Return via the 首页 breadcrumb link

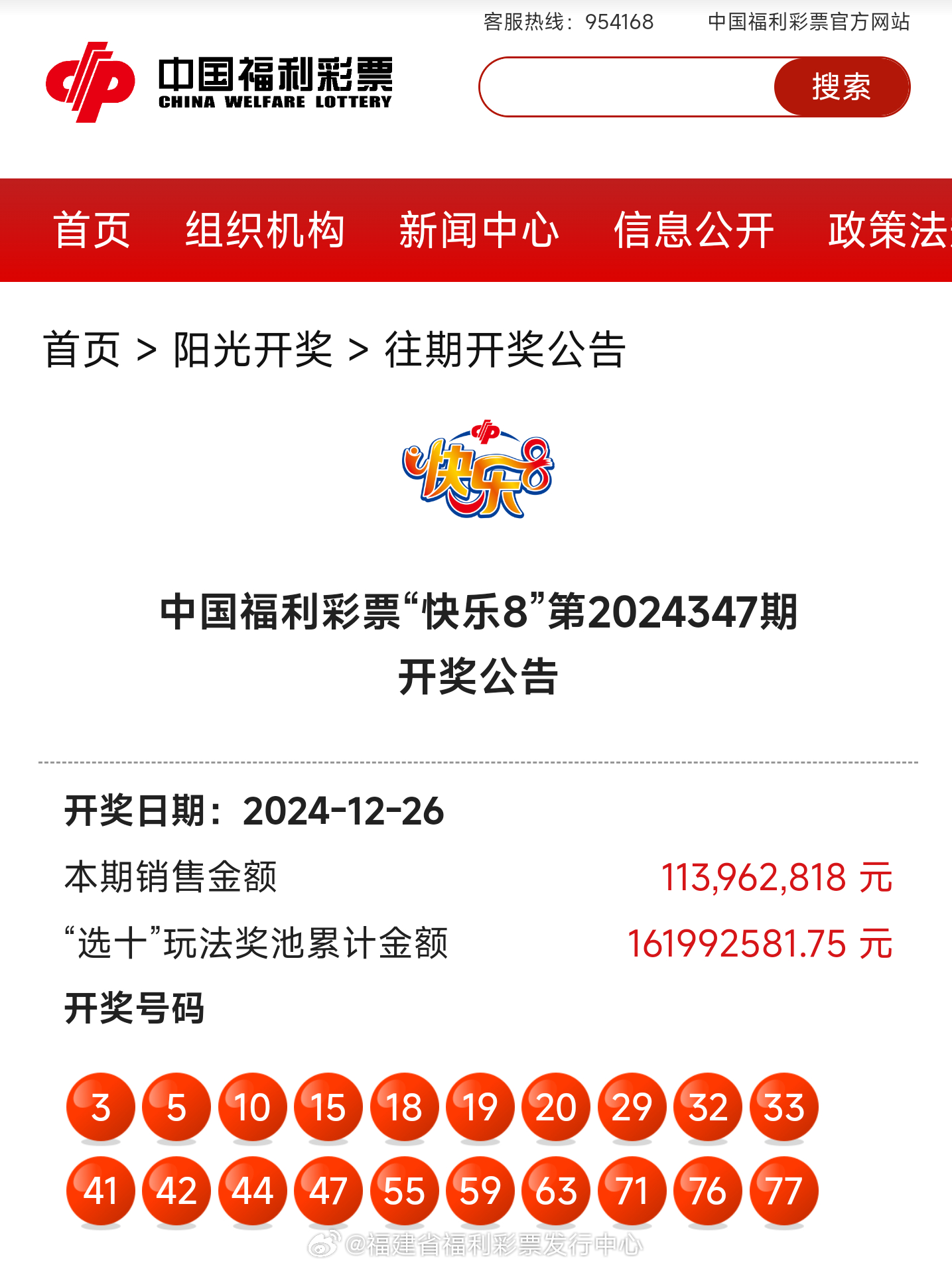(82, 350)
